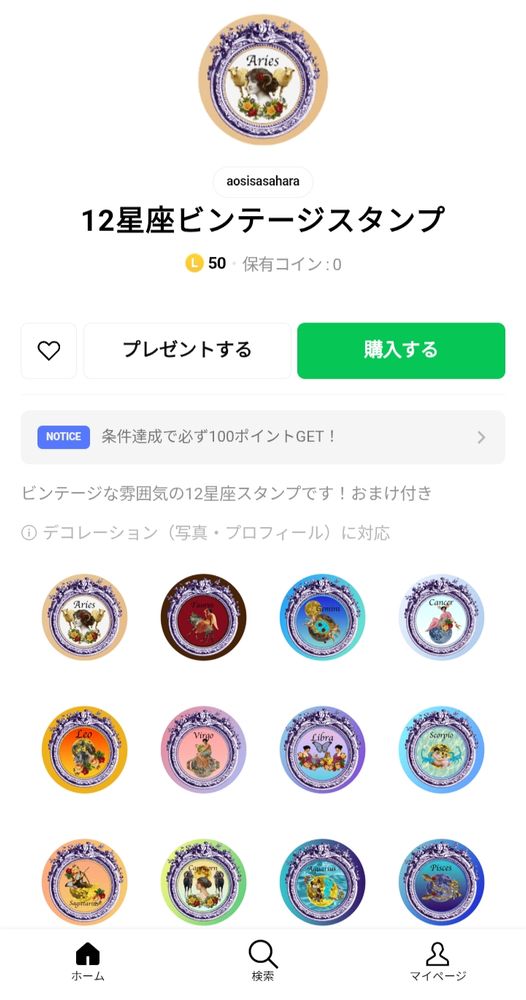This screenshot has height=1000, width=526.
Task: Preview the Cancer sticker
Action: pyautogui.click(x=441, y=617)
